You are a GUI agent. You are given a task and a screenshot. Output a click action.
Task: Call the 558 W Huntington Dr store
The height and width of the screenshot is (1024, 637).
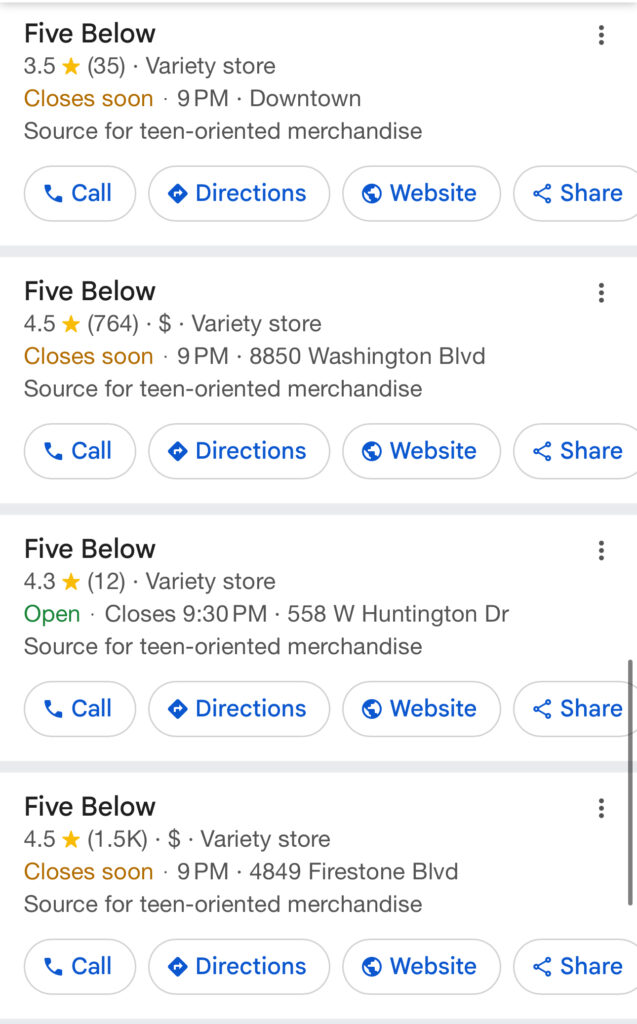click(x=79, y=709)
